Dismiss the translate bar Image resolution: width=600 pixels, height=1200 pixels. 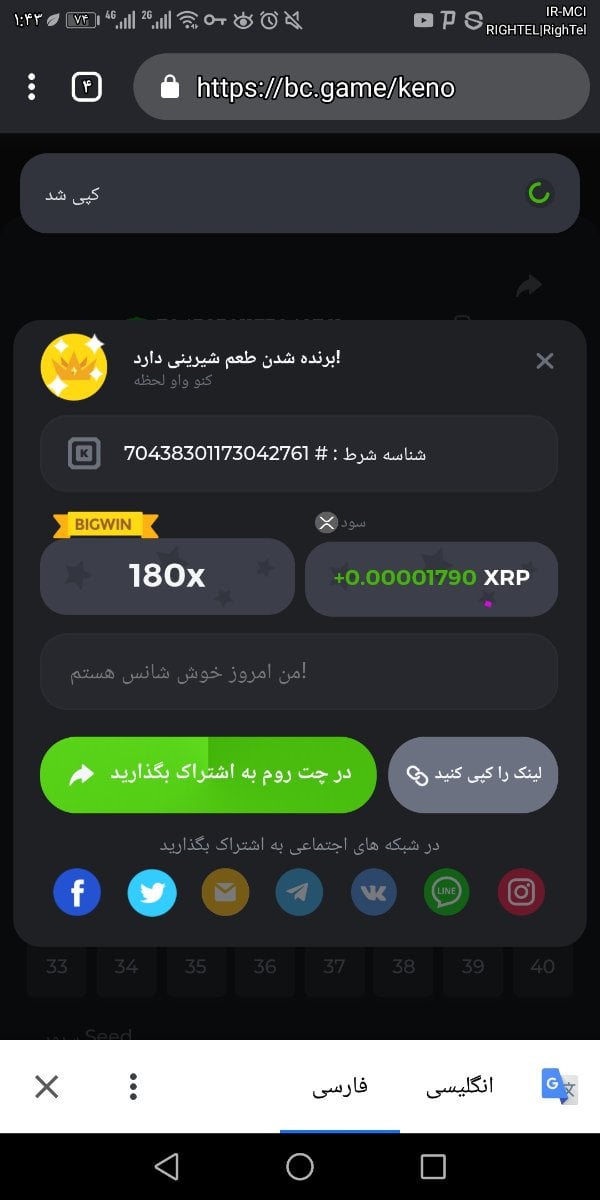pyautogui.click(x=46, y=1086)
